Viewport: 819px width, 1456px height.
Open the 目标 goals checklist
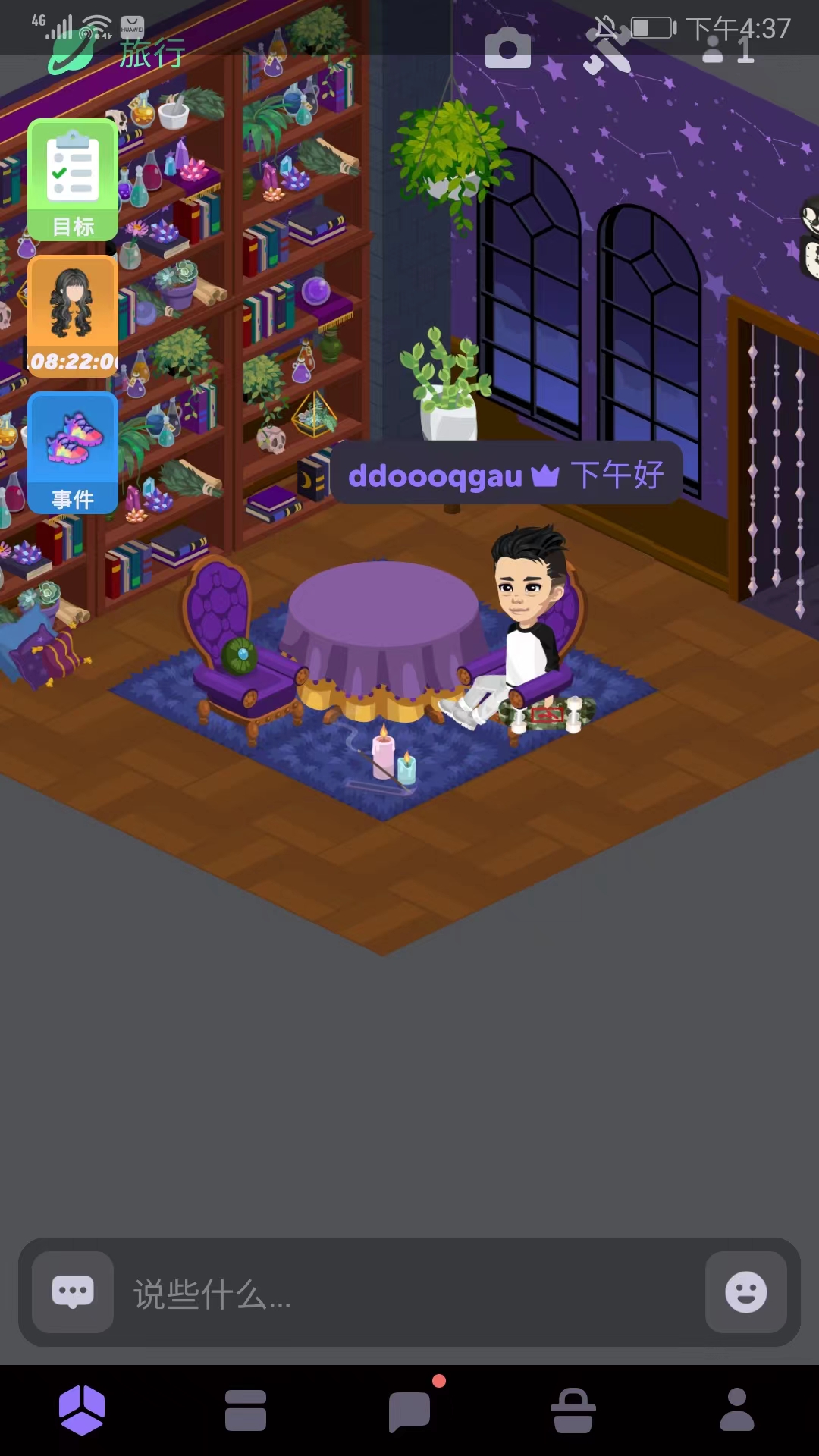click(x=73, y=180)
